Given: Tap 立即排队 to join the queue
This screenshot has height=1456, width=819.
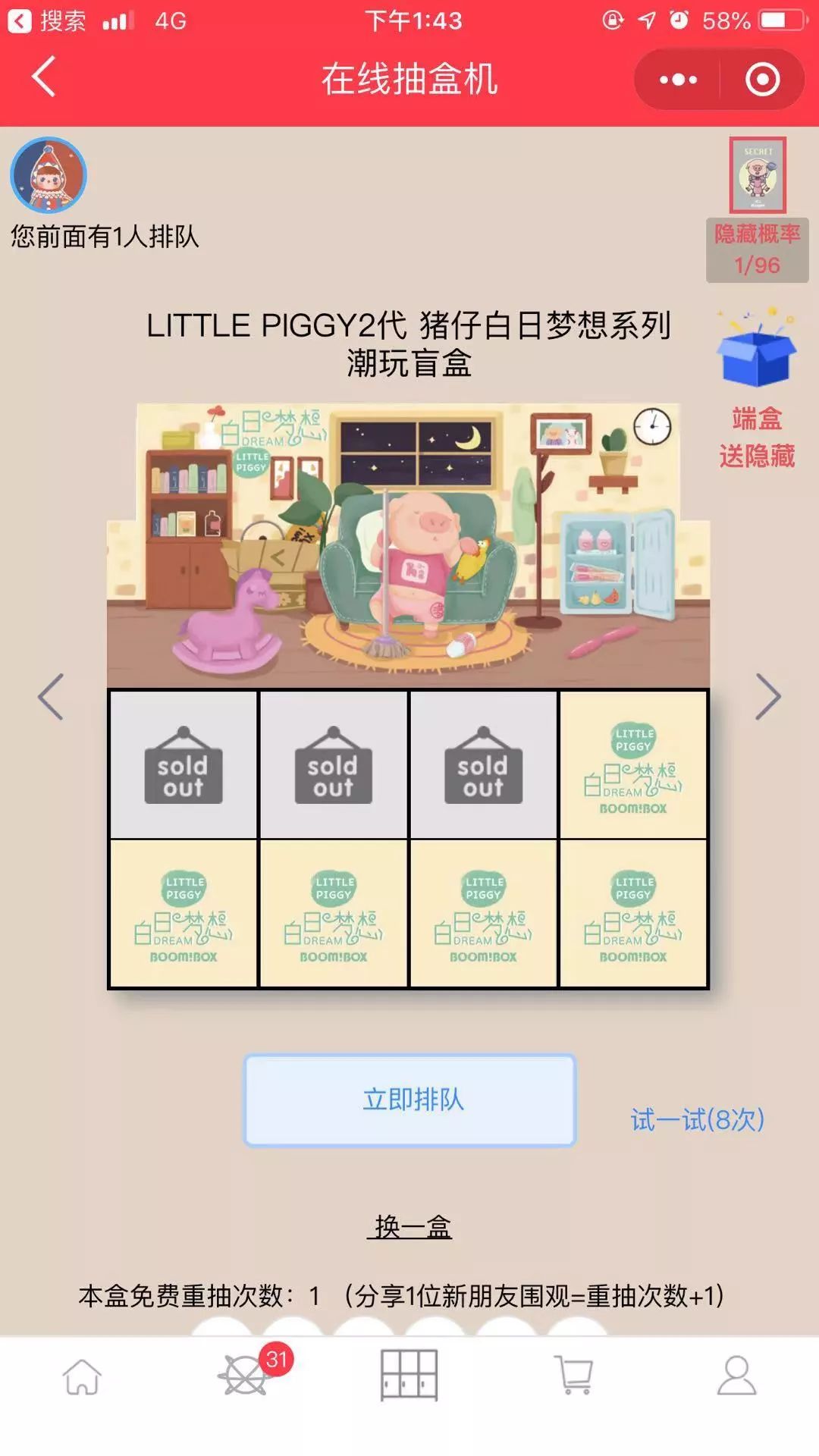Looking at the screenshot, I should click(409, 1100).
